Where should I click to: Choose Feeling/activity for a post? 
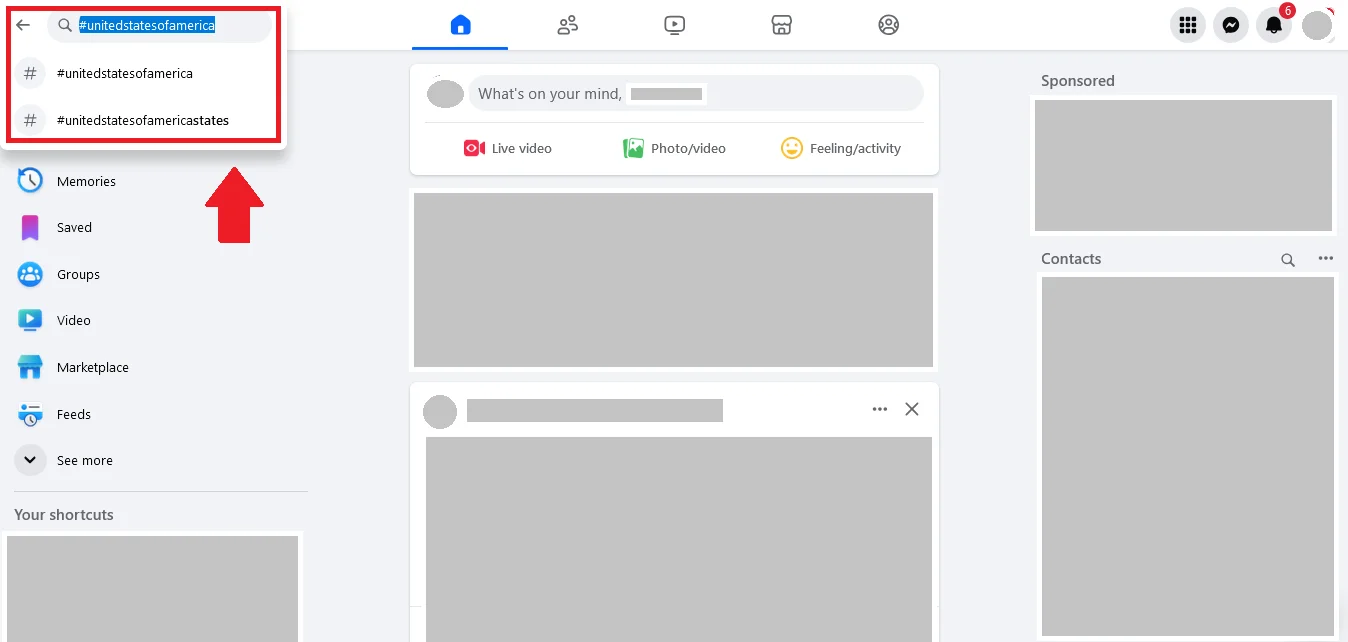(841, 148)
